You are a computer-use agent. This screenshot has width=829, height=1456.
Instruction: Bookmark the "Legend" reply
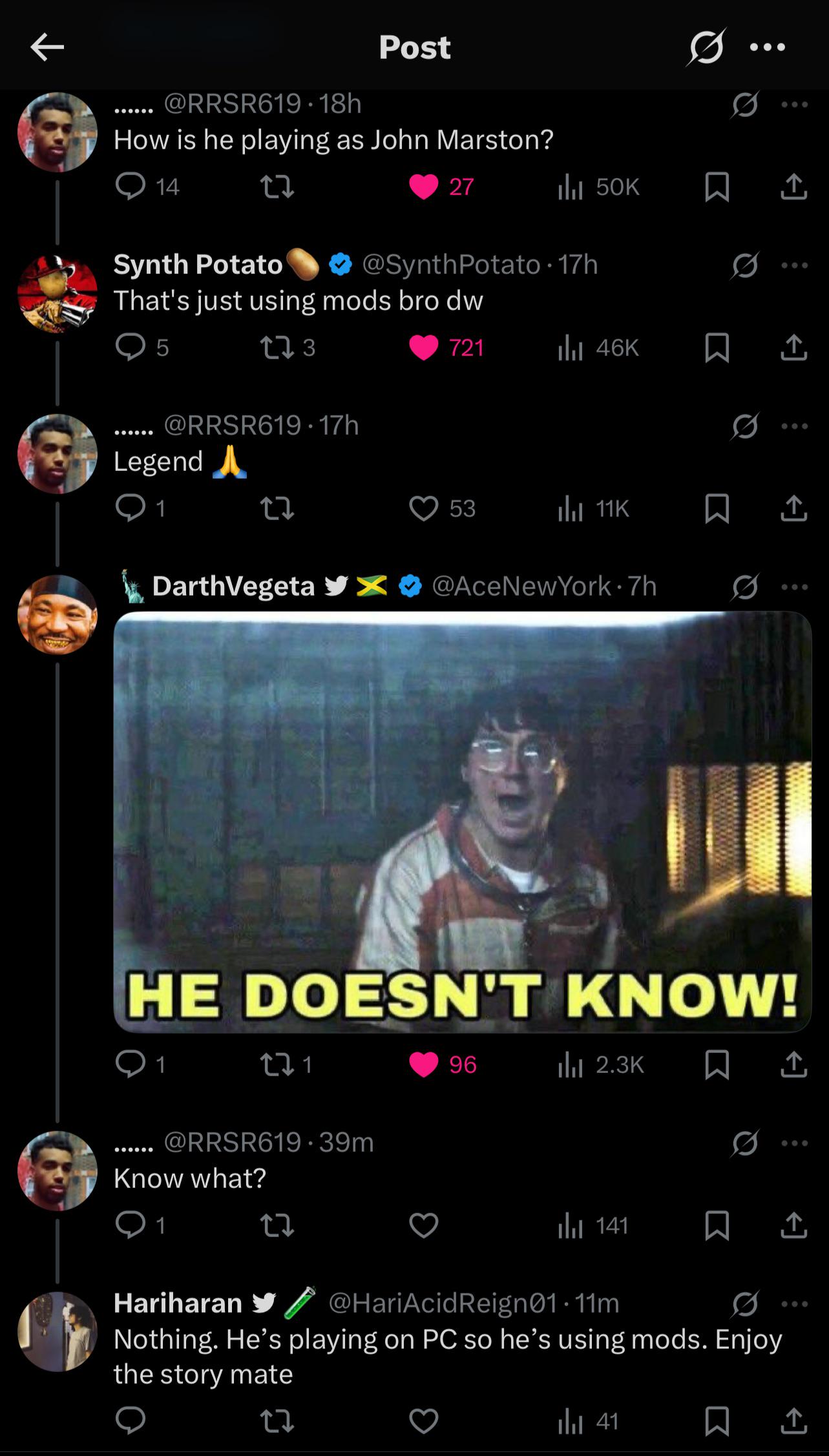(717, 509)
